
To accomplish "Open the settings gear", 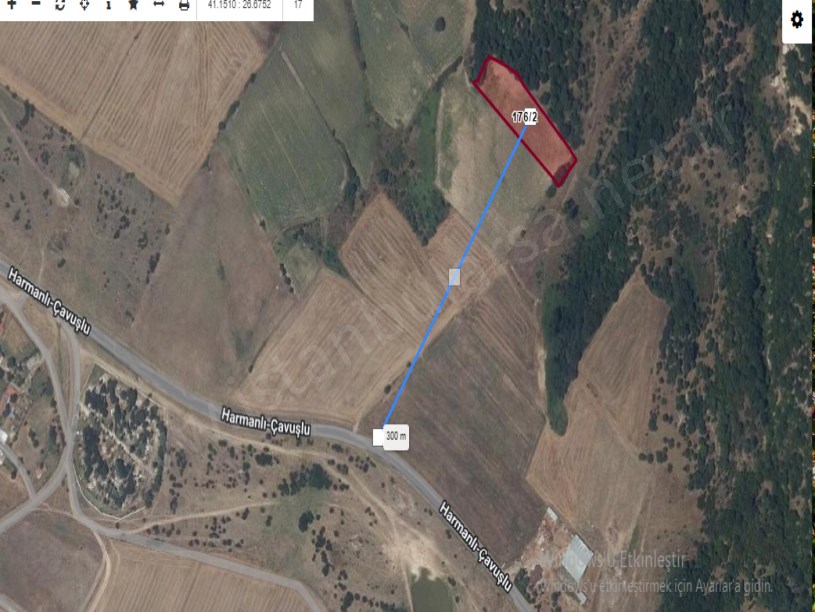I will pyautogui.click(x=797, y=20).
